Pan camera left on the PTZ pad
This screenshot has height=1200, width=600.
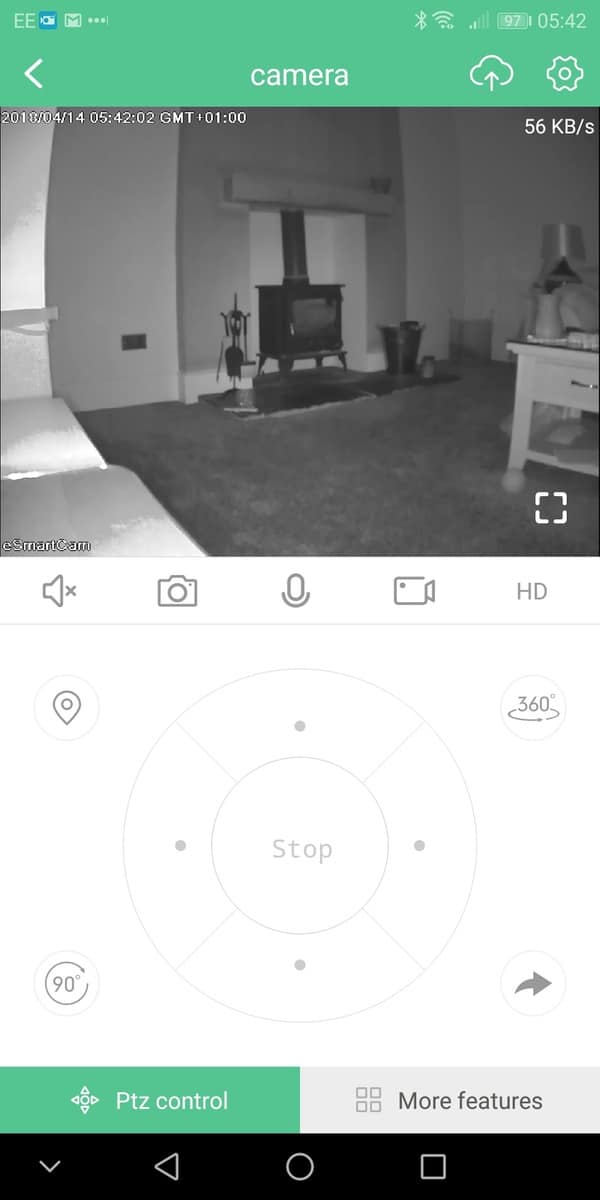click(180, 846)
